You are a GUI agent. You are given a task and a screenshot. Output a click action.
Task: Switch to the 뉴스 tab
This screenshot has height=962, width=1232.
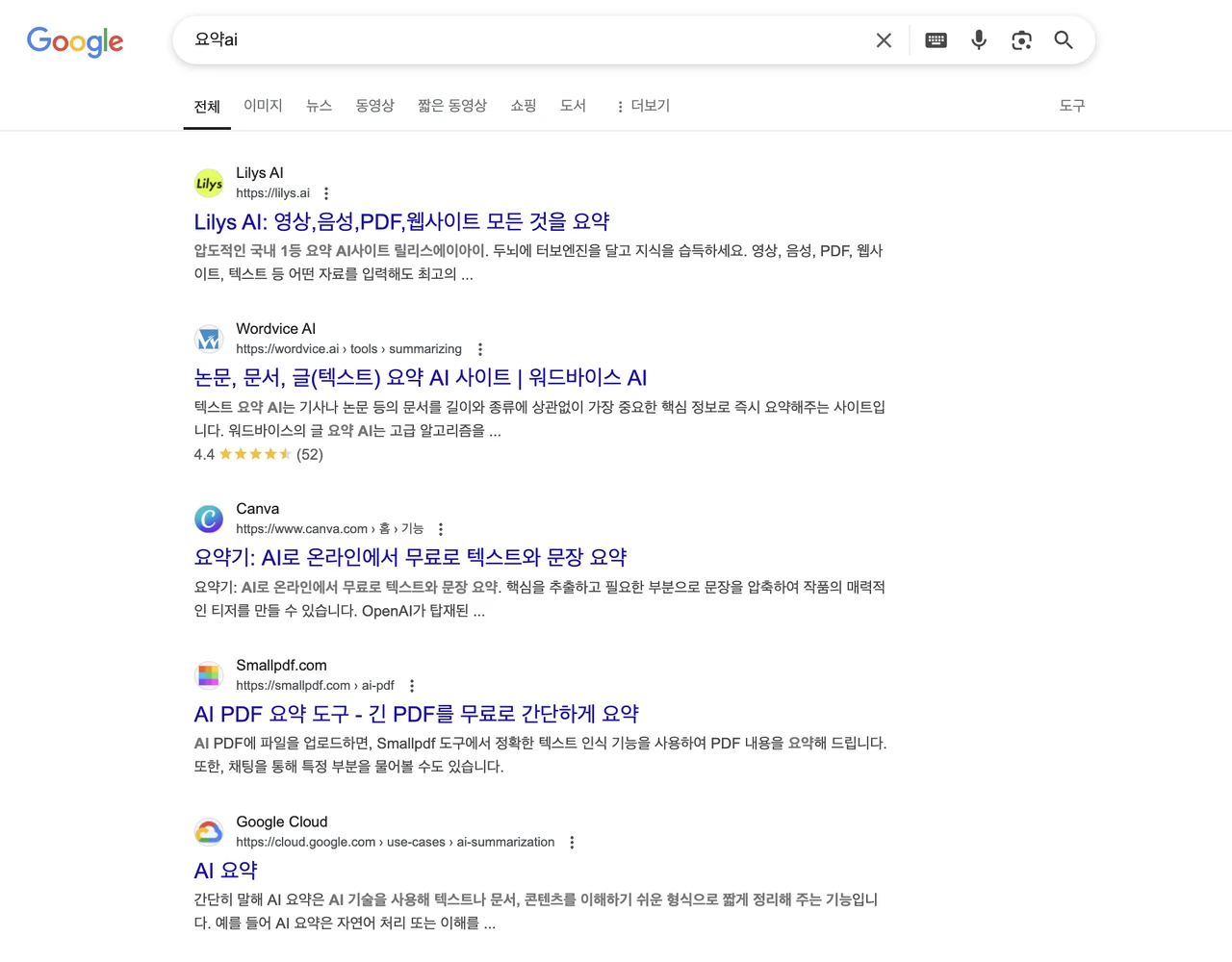tap(319, 106)
